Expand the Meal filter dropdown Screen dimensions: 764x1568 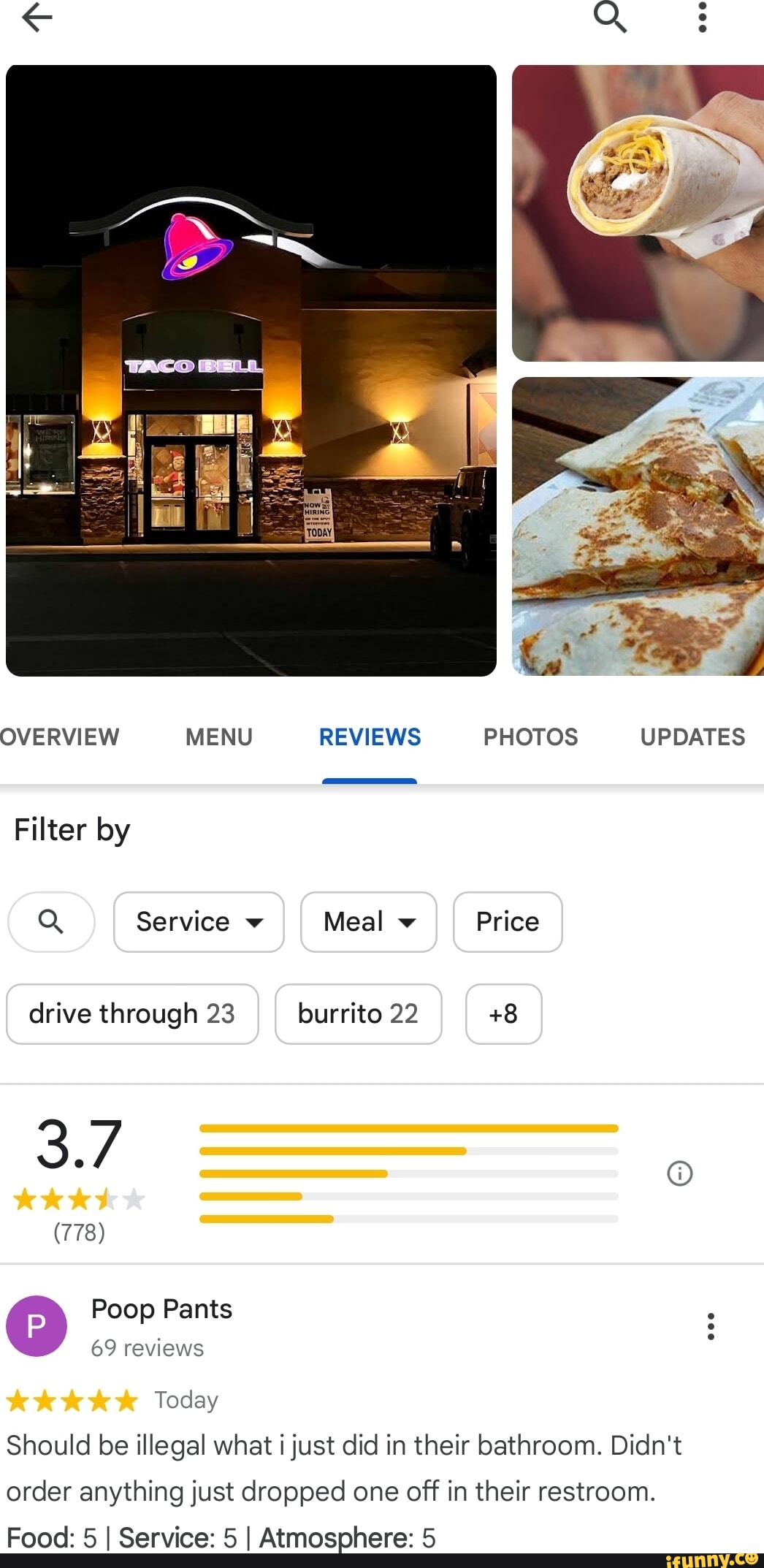[369, 921]
